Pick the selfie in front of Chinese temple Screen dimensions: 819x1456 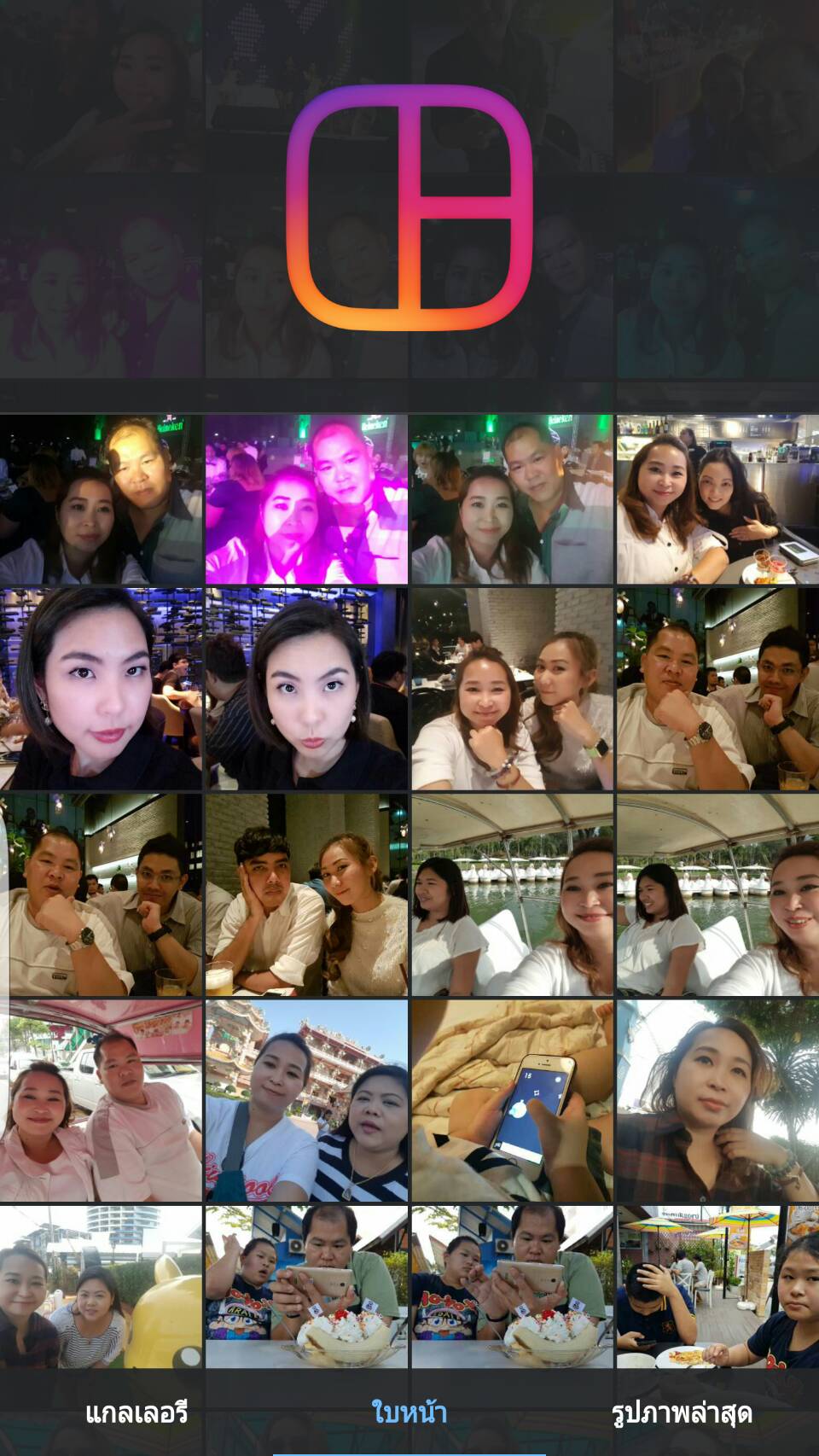pyautogui.click(x=306, y=1101)
